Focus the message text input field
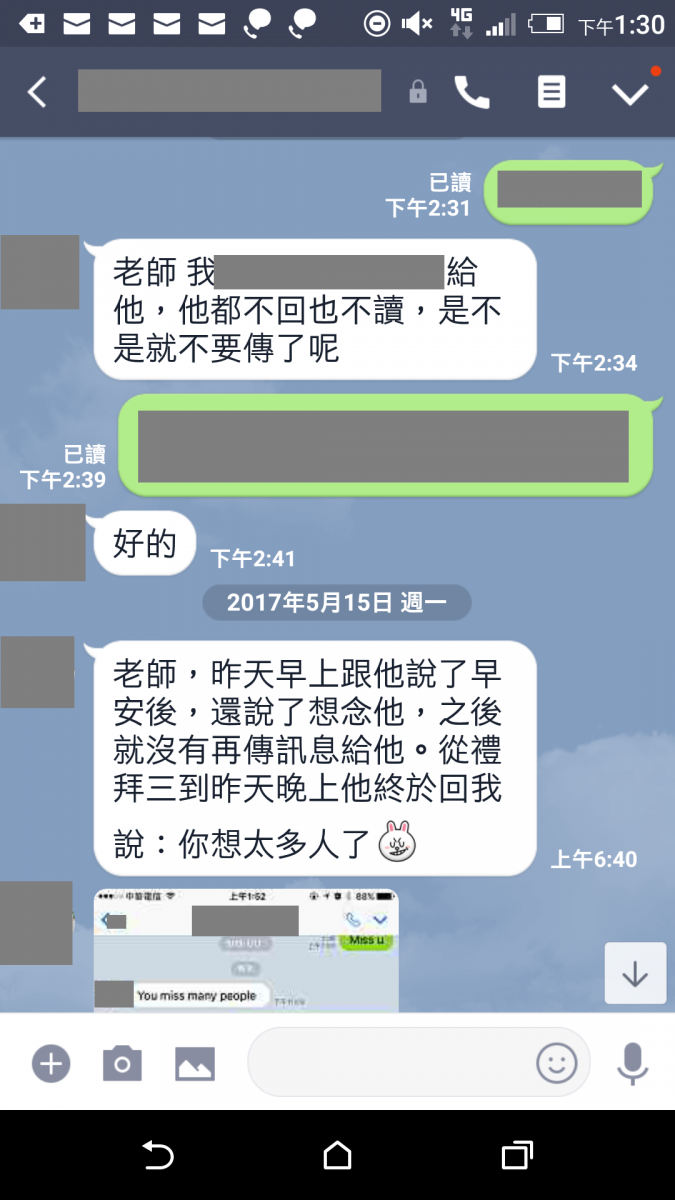This screenshot has height=1200, width=675. pos(390,1062)
